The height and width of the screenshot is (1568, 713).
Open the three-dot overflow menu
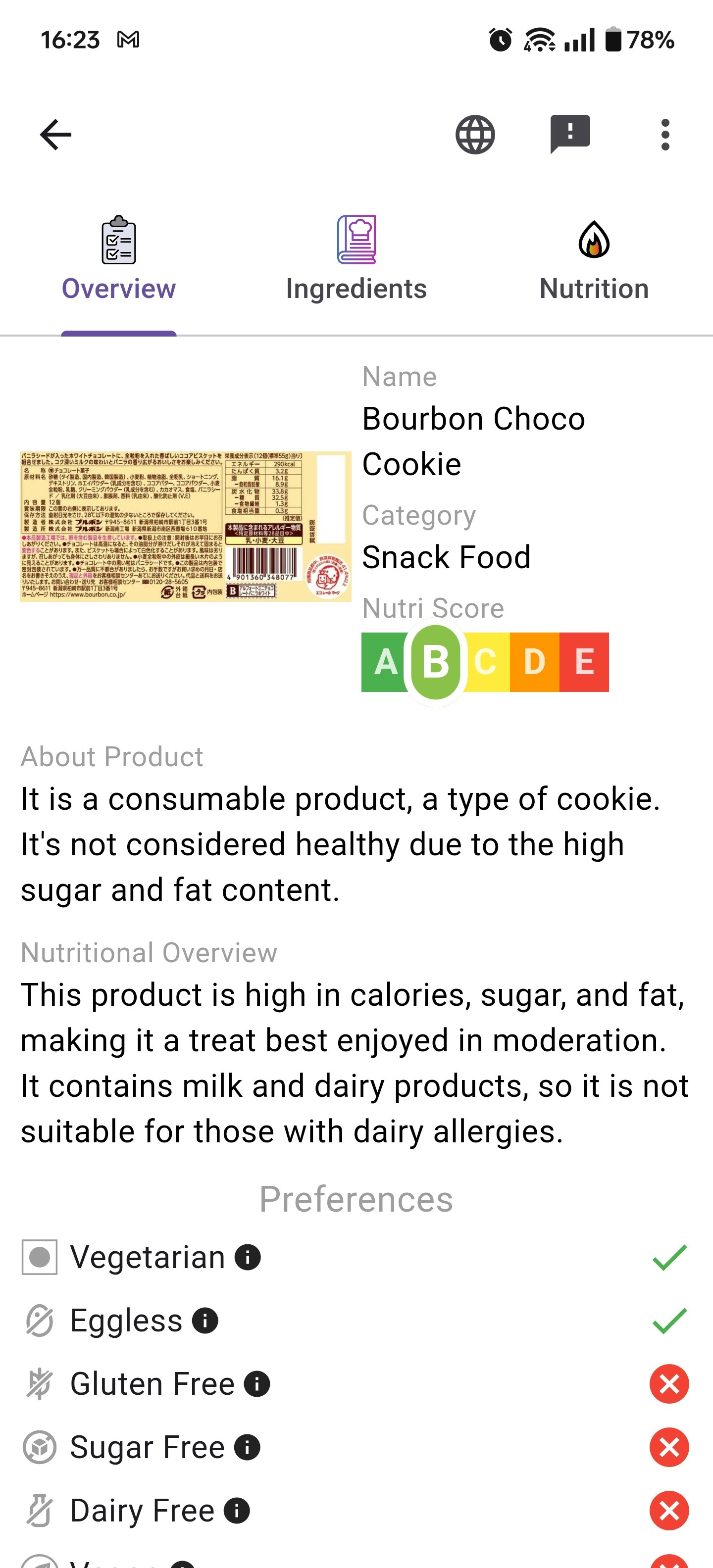[665, 135]
